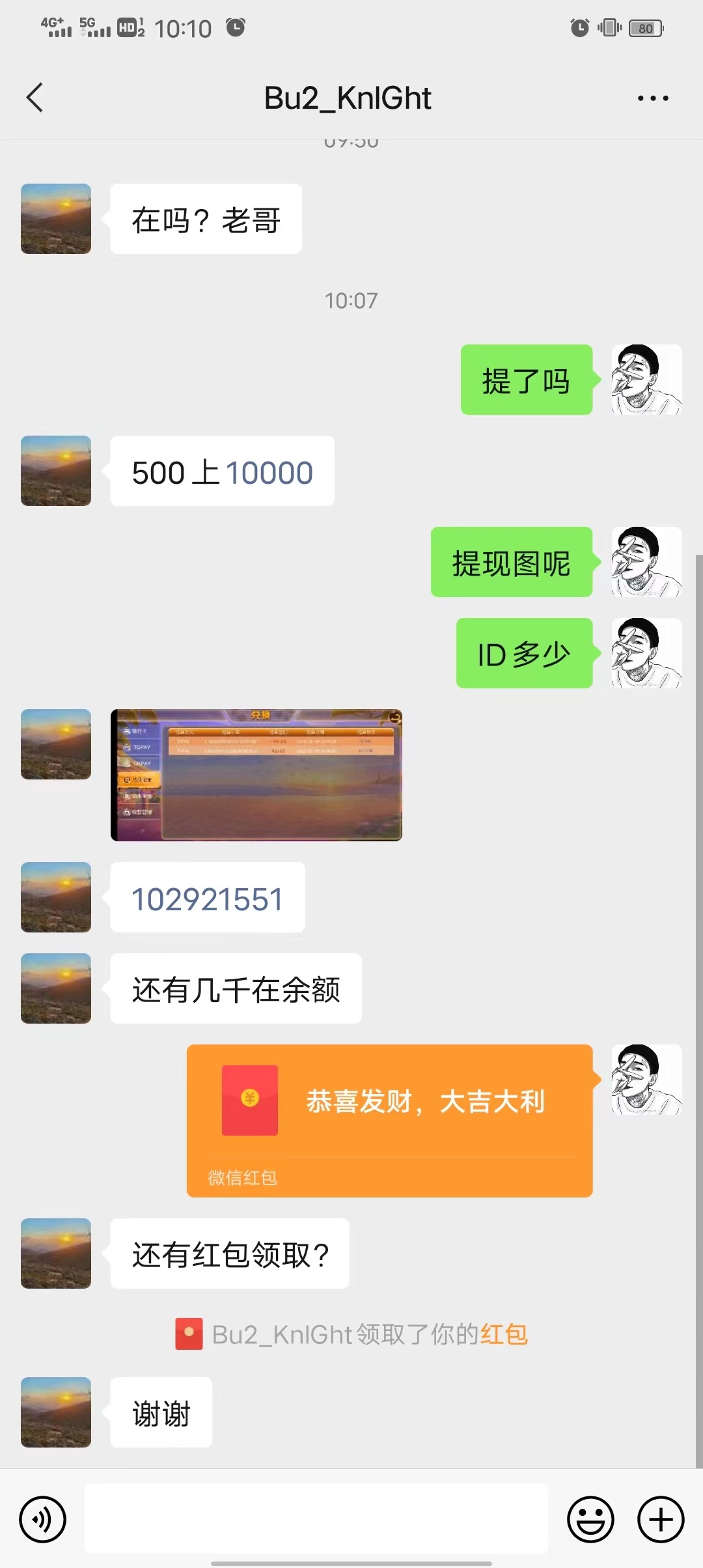The height and width of the screenshot is (1568, 703).
Task: View the game screenshot image message
Action: point(256,775)
